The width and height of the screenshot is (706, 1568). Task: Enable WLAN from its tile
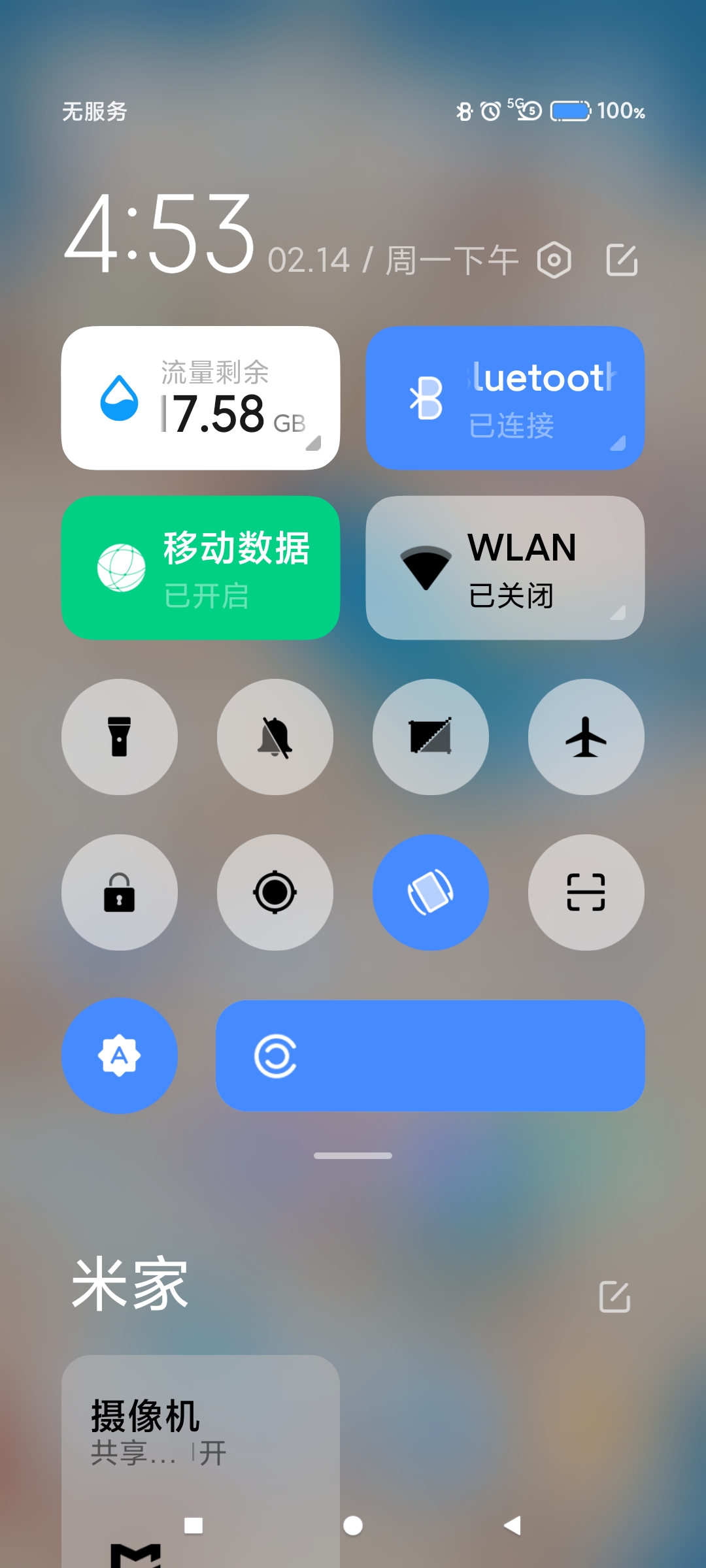click(505, 568)
